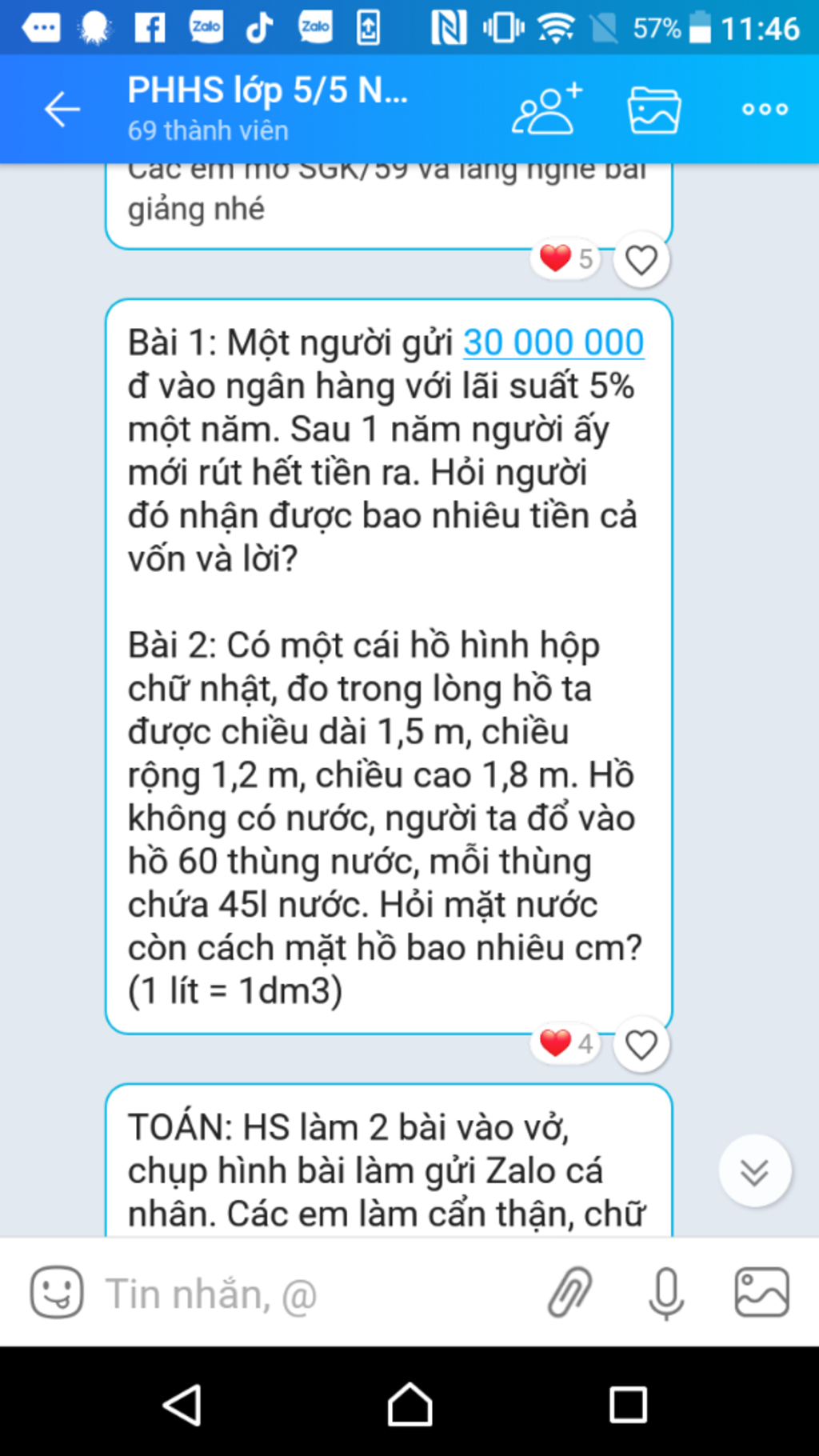Open the three-dot overflow menu
The height and width of the screenshot is (1456, 819).
[x=764, y=110]
